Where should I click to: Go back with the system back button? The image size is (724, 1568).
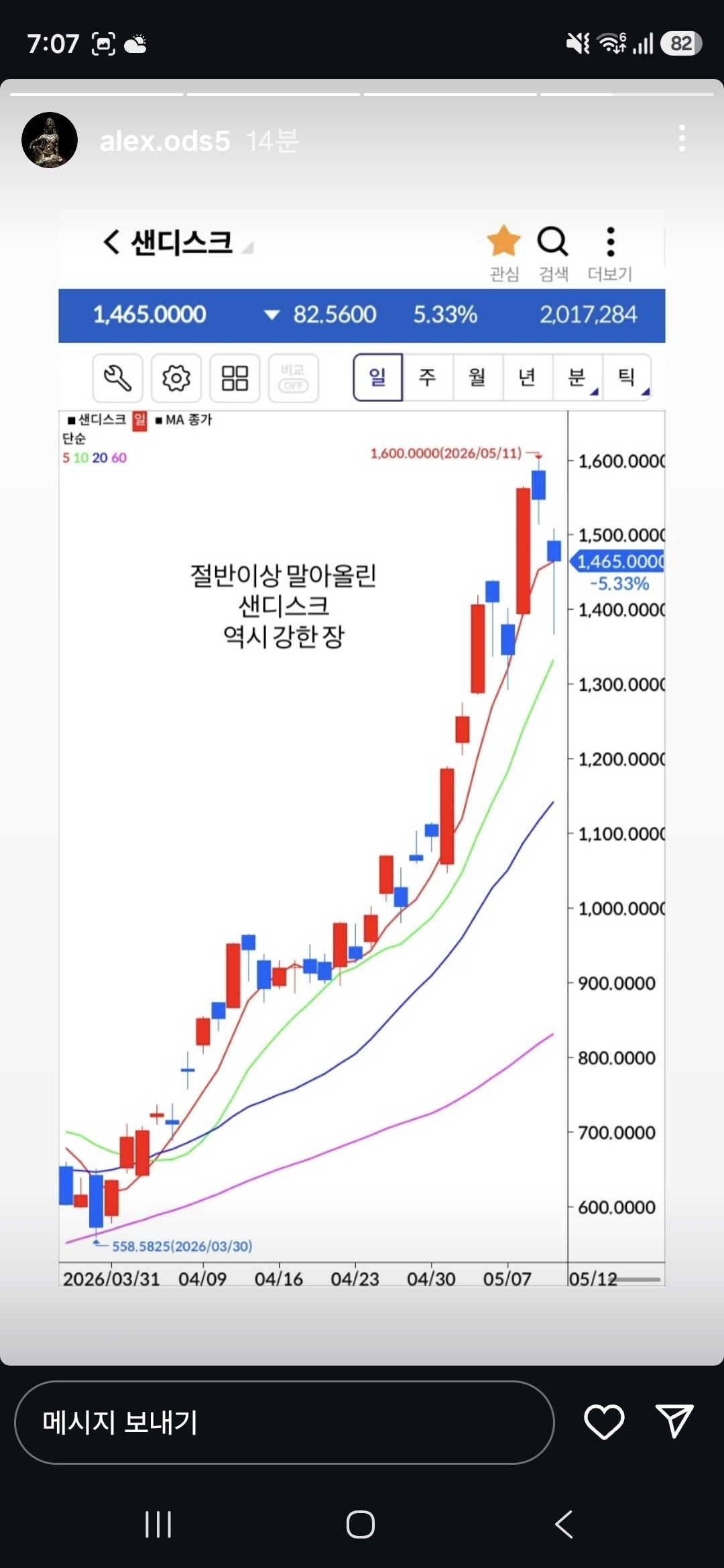tap(564, 1524)
